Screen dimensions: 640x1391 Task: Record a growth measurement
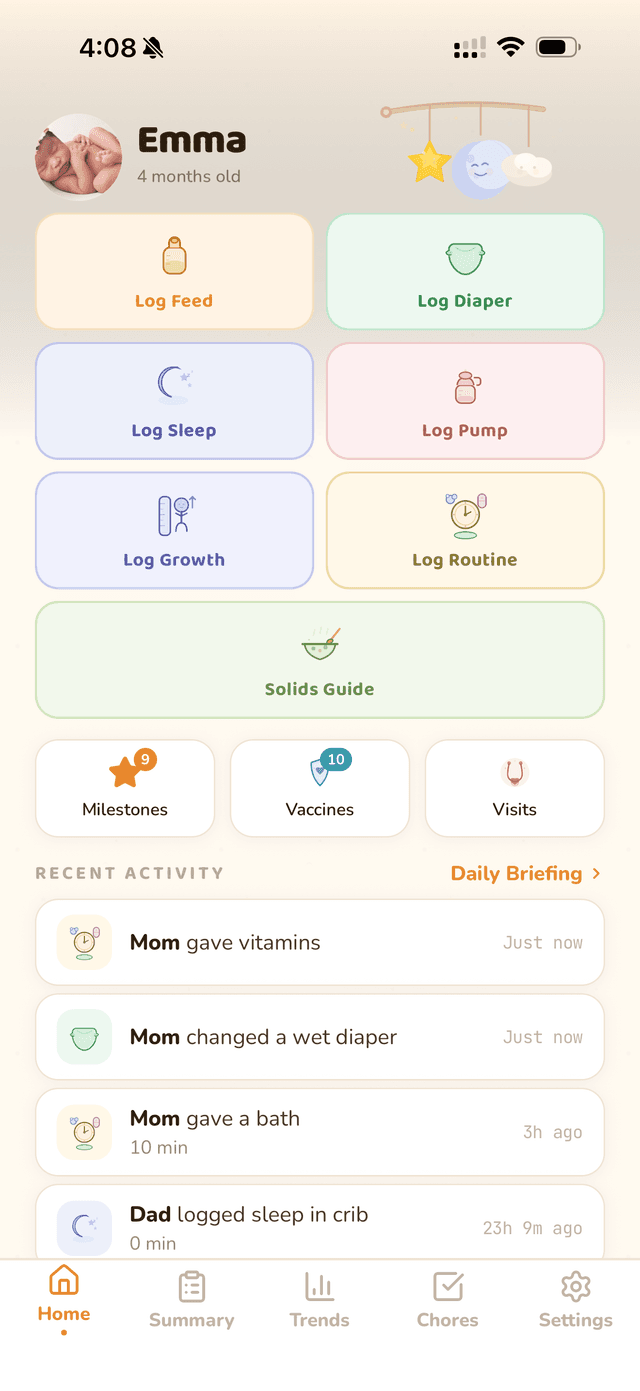point(174,530)
